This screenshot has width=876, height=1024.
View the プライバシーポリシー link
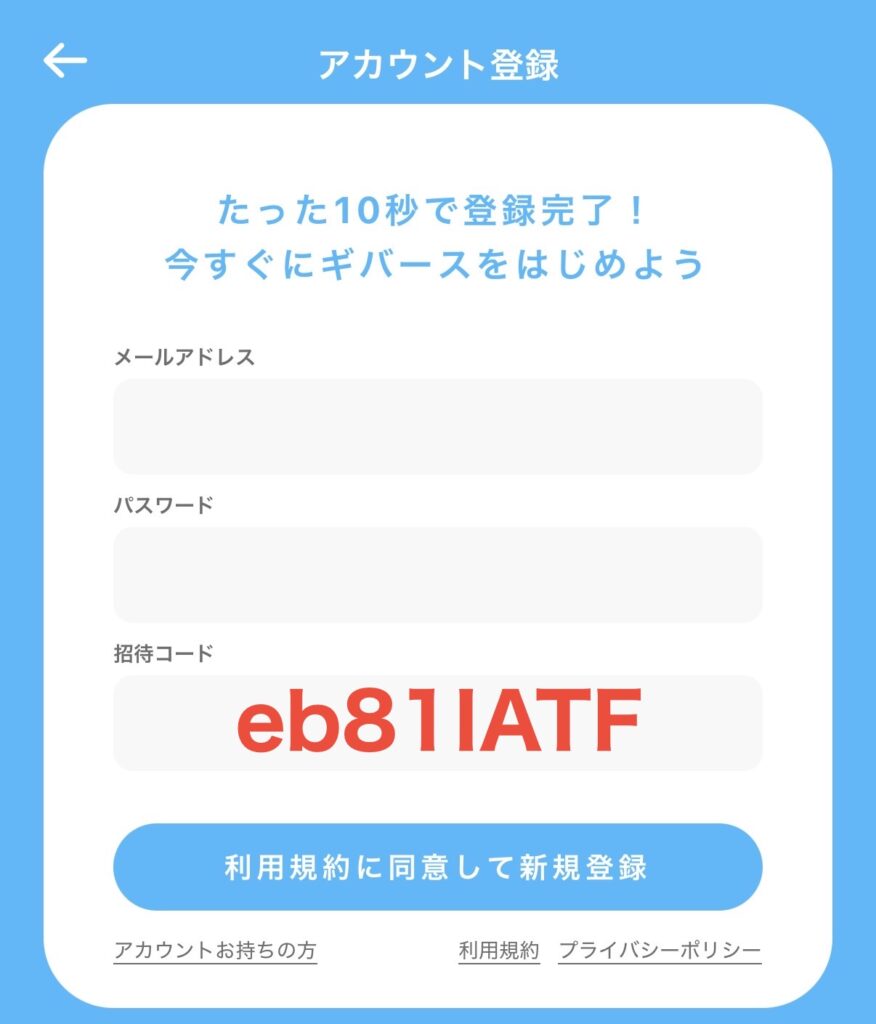tap(660, 950)
